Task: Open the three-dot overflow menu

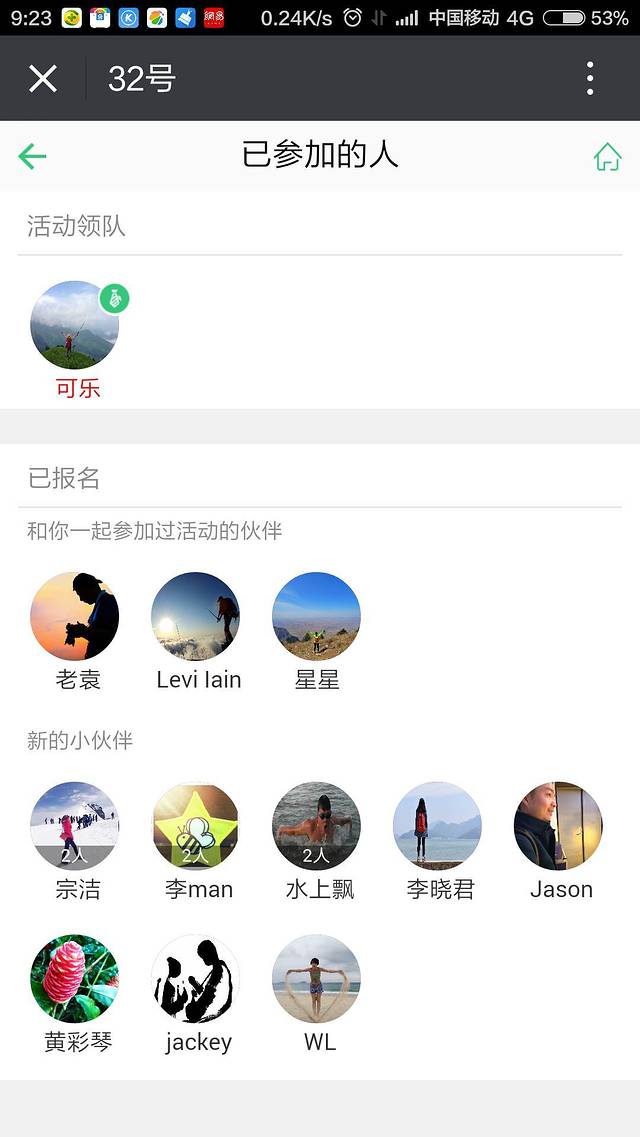Action: pos(590,78)
